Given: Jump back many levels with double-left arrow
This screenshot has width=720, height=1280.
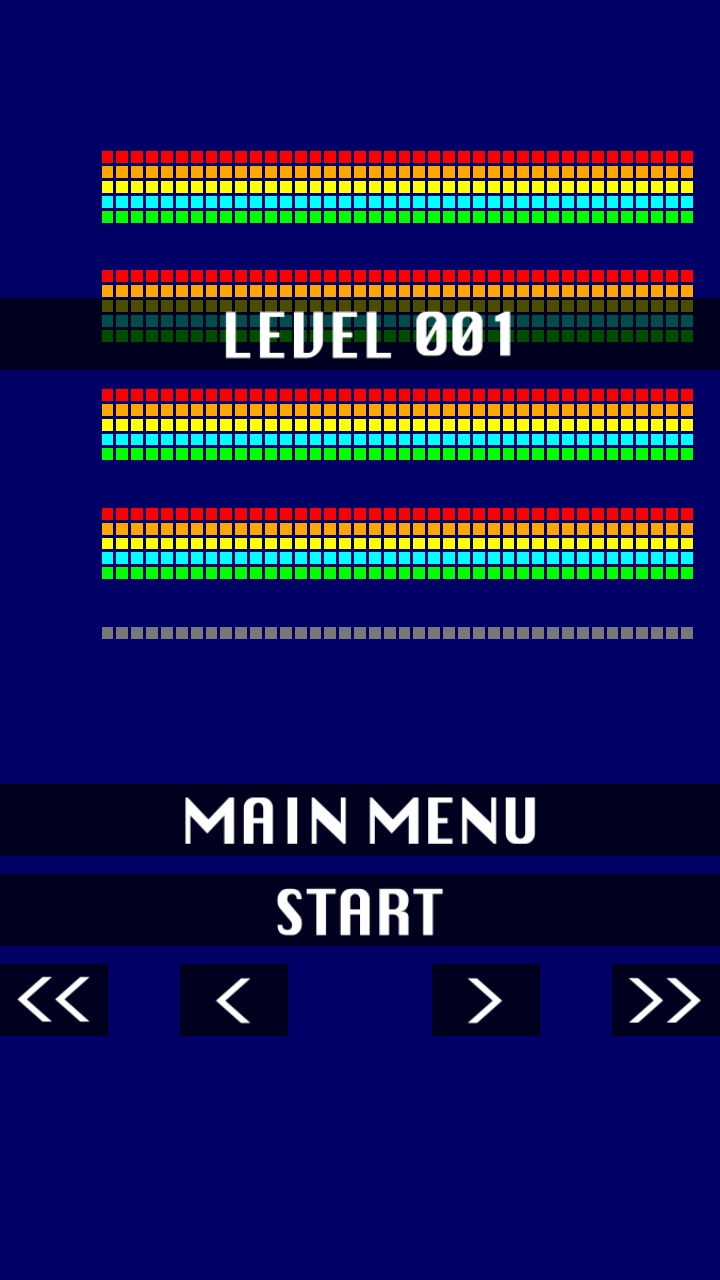Looking at the screenshot, I should [x=54, y=1000].
